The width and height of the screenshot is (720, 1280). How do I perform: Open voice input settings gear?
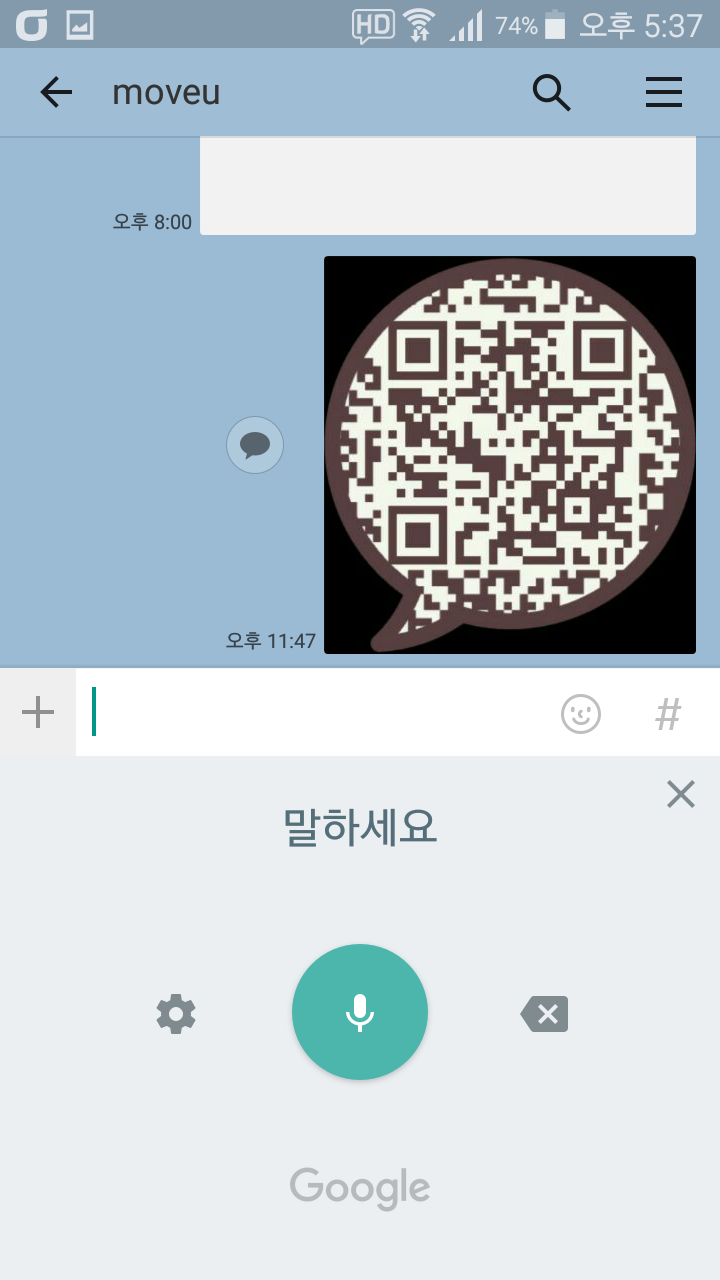click(176, 1014)
